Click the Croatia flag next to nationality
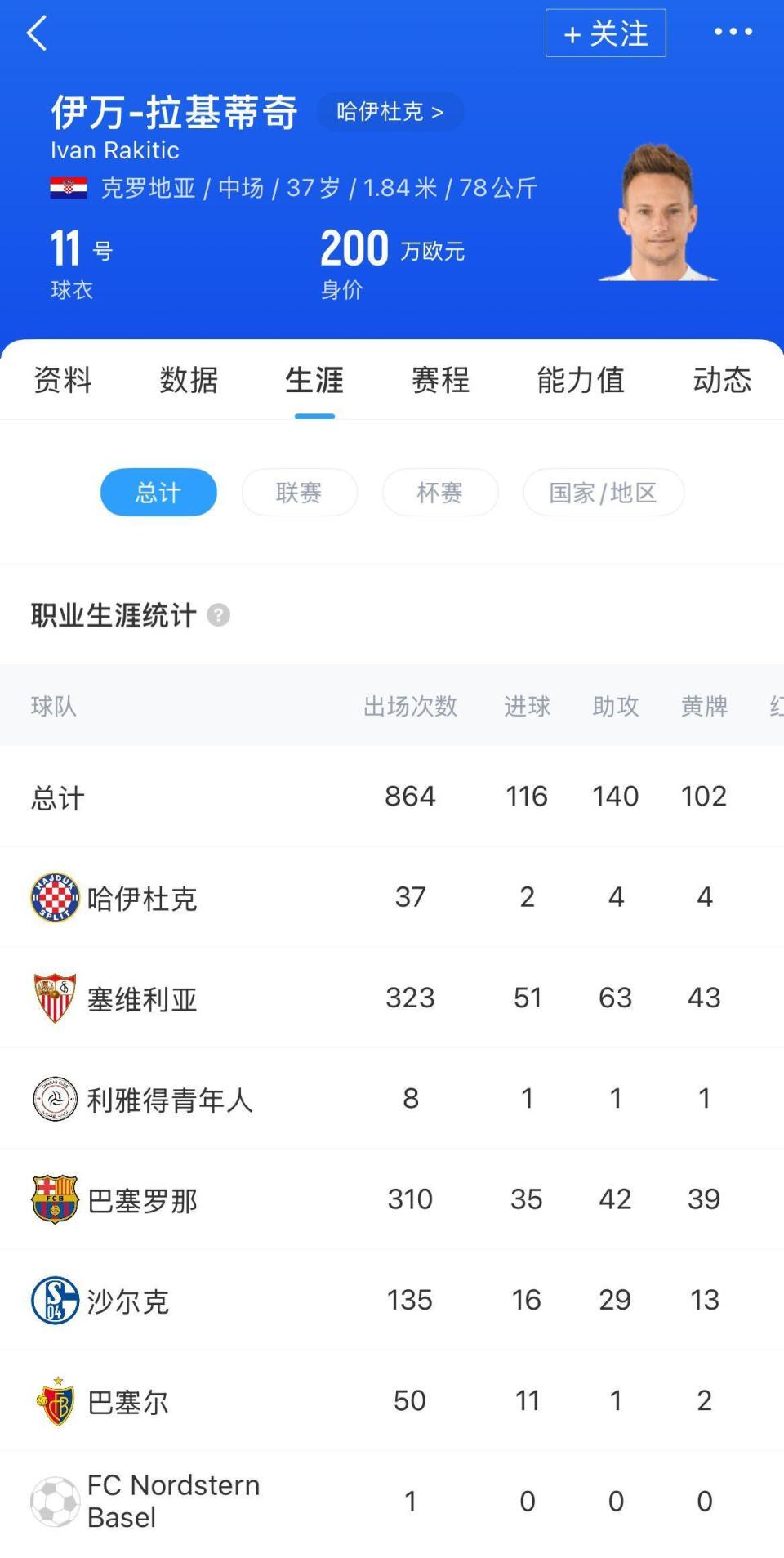784x1558 pixels. [69, 187]
